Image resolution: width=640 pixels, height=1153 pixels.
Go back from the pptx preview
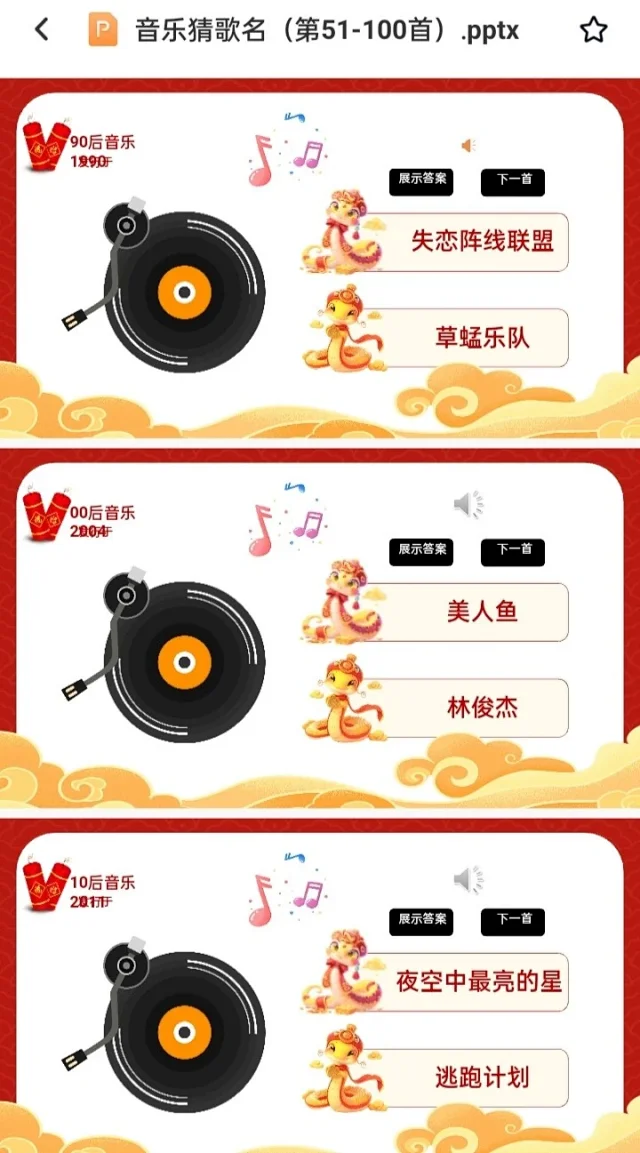pos(43,30)
